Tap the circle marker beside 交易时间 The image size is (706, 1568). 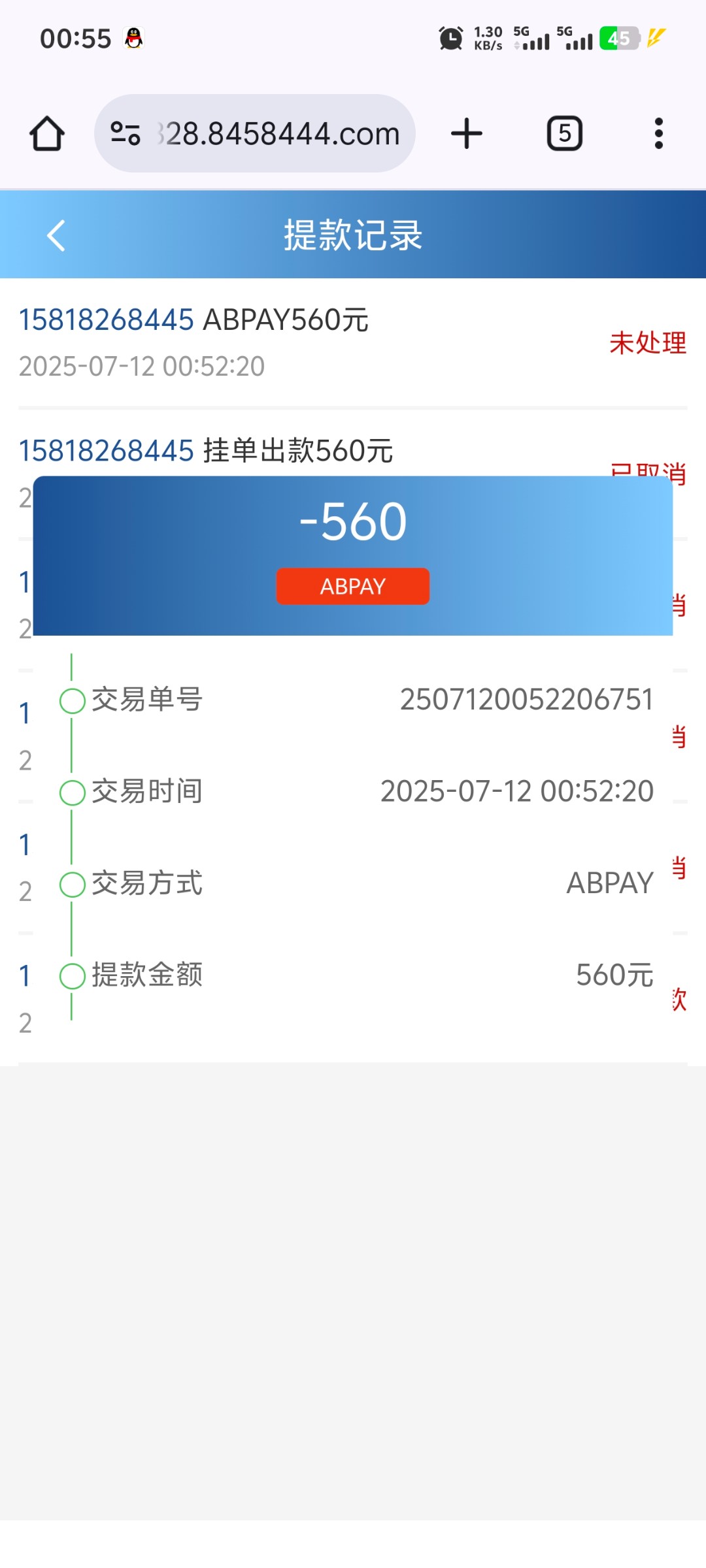[72, 792]
